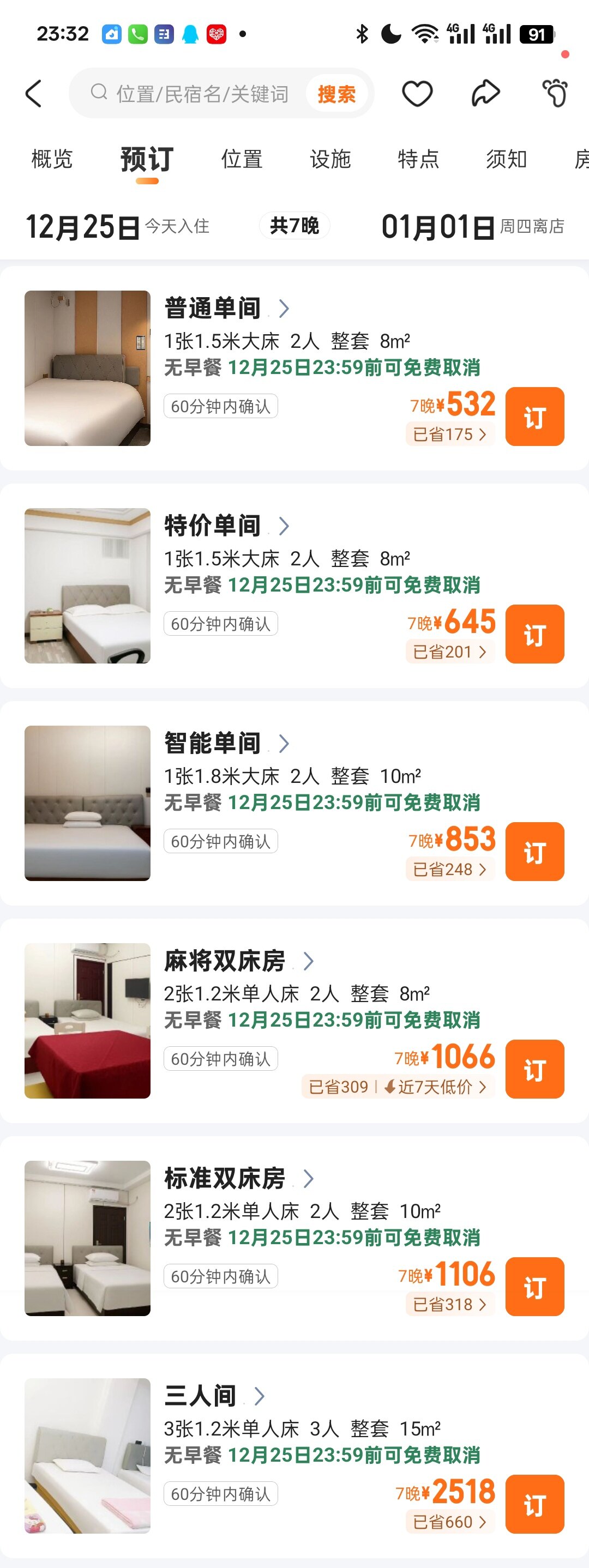The image size is (589, 1568).
Task: Book the 普通单间 room
Action: click(x=534, y=417)
